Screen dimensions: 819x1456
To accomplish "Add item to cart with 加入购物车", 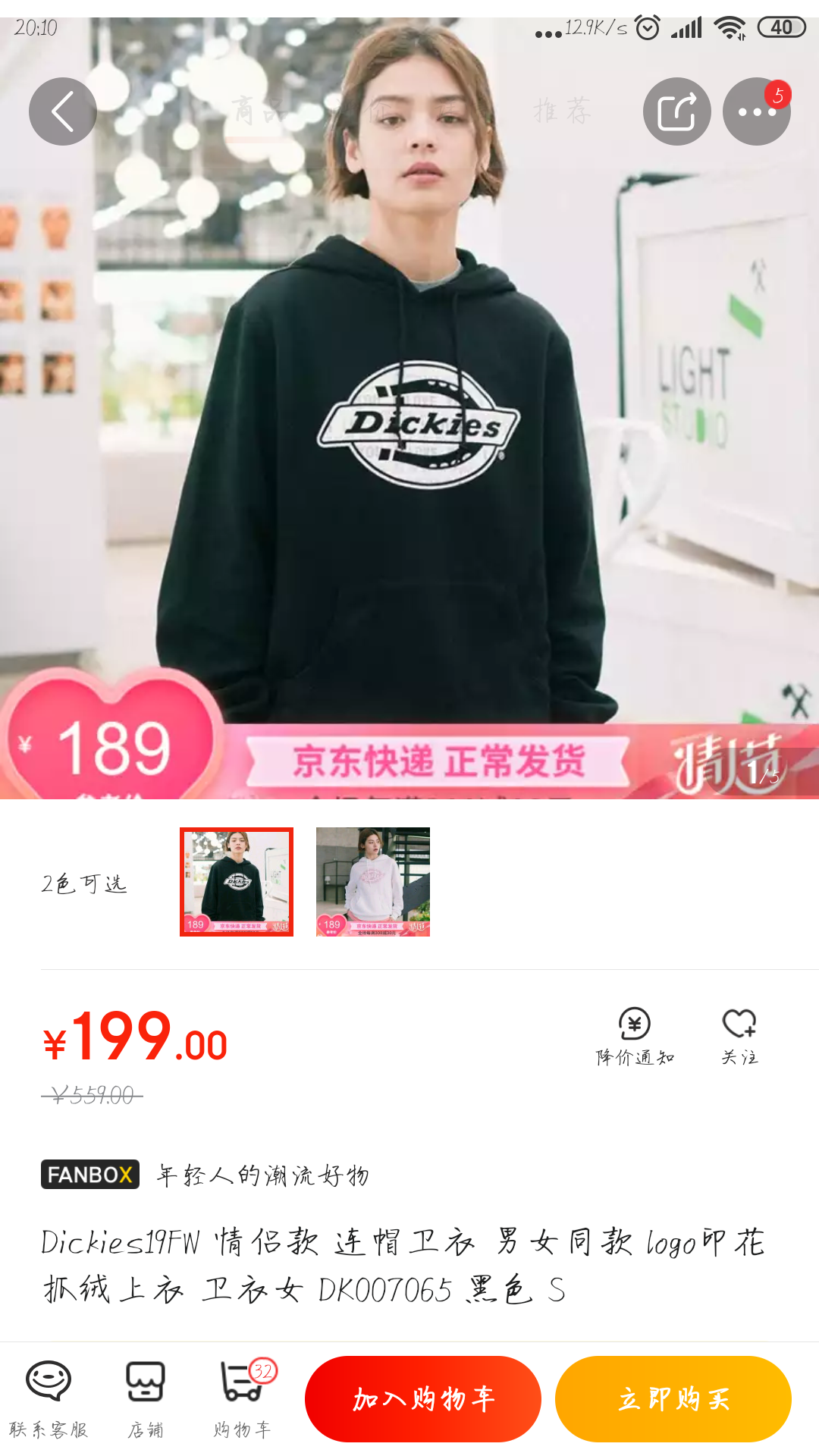I will (x=423, y=1398).
